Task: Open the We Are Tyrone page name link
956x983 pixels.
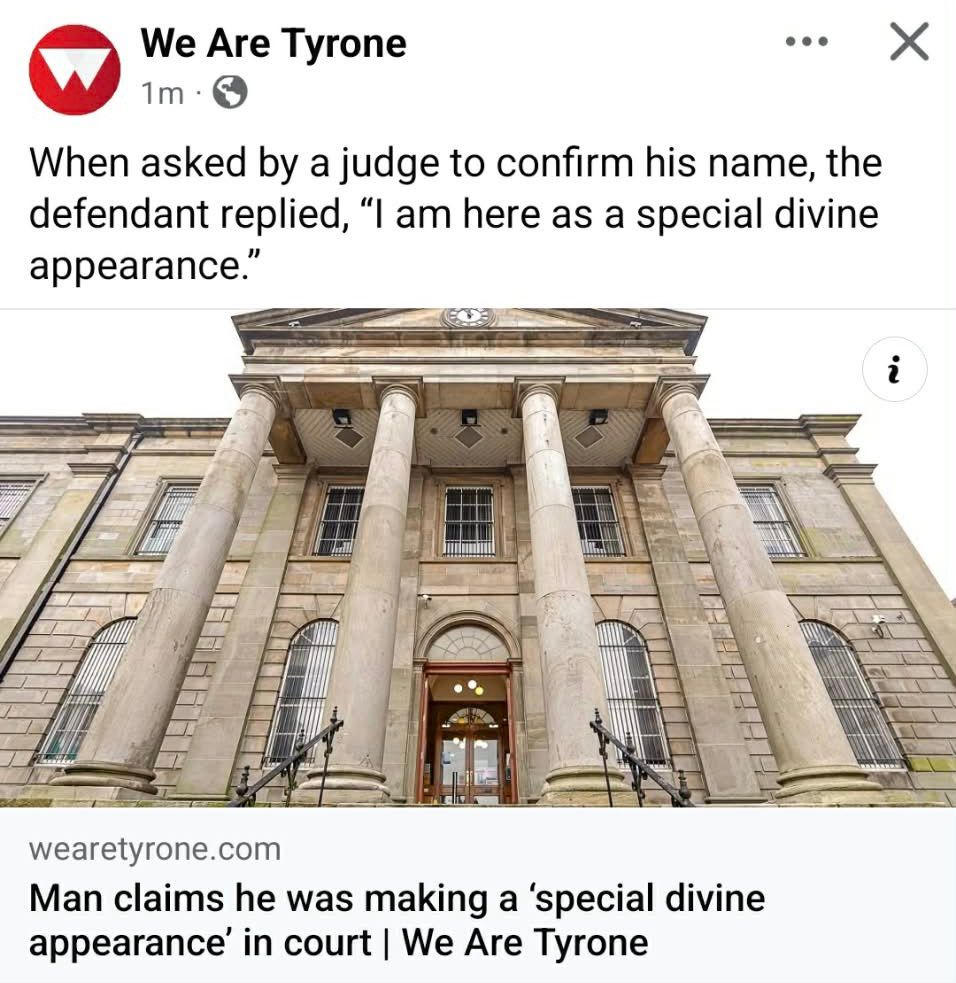Action: (x=275, y=42)
